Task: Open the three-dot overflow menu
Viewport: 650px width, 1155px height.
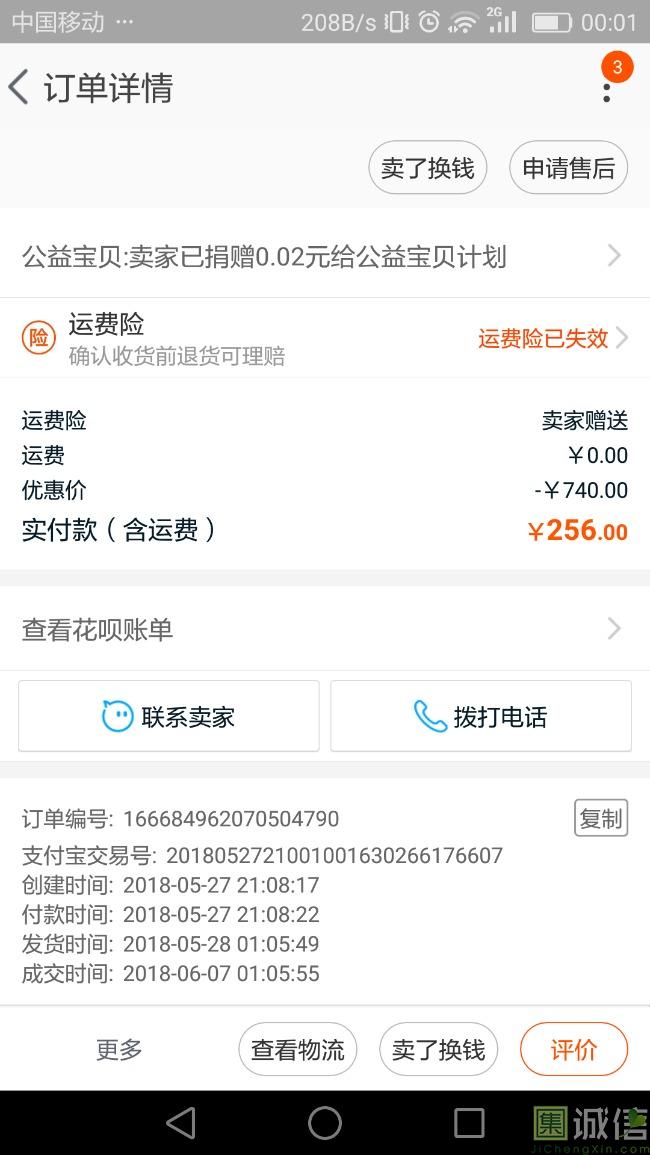Action: [607, 92]
